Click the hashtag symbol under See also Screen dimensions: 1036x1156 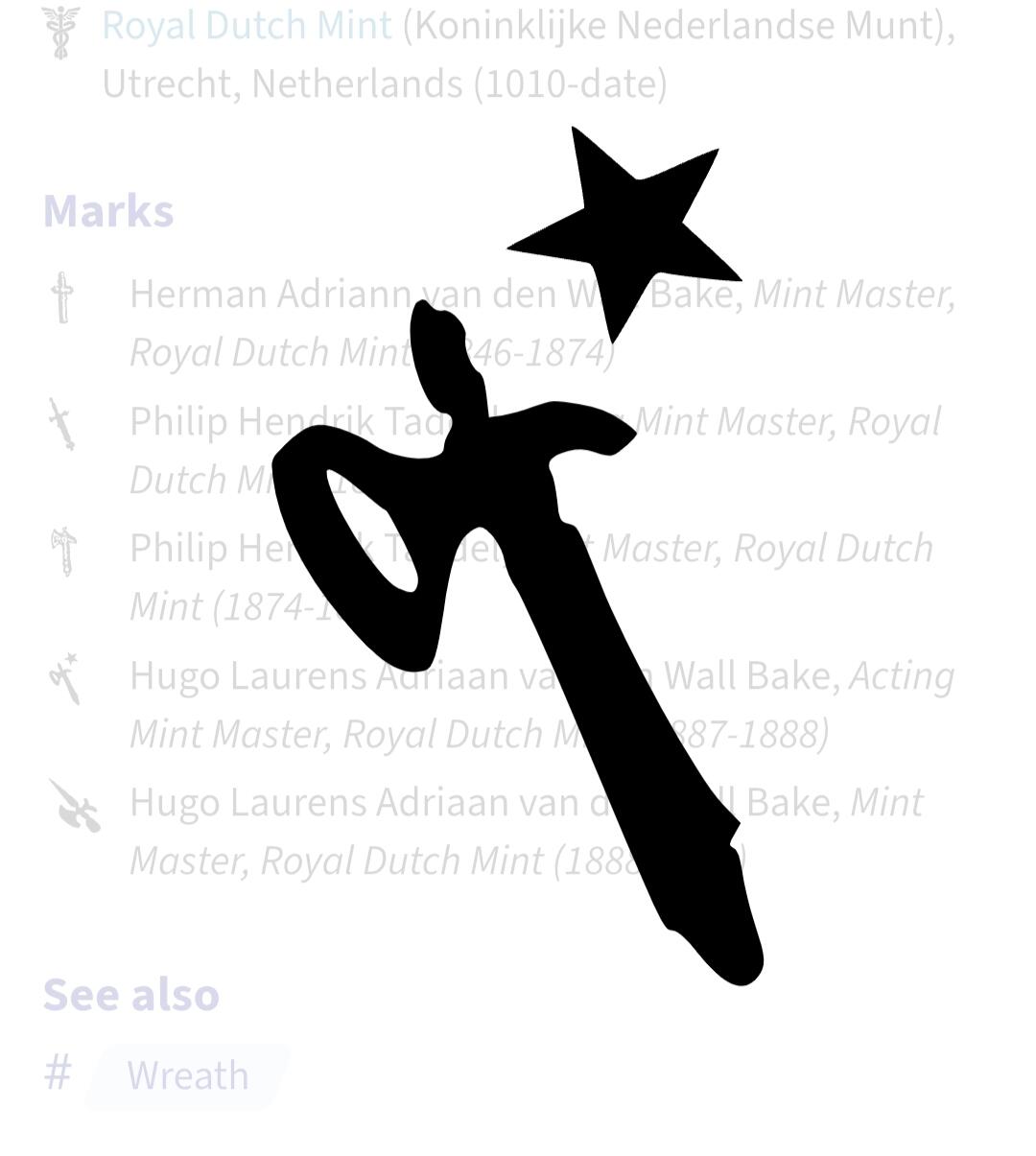click(57, 1074)
